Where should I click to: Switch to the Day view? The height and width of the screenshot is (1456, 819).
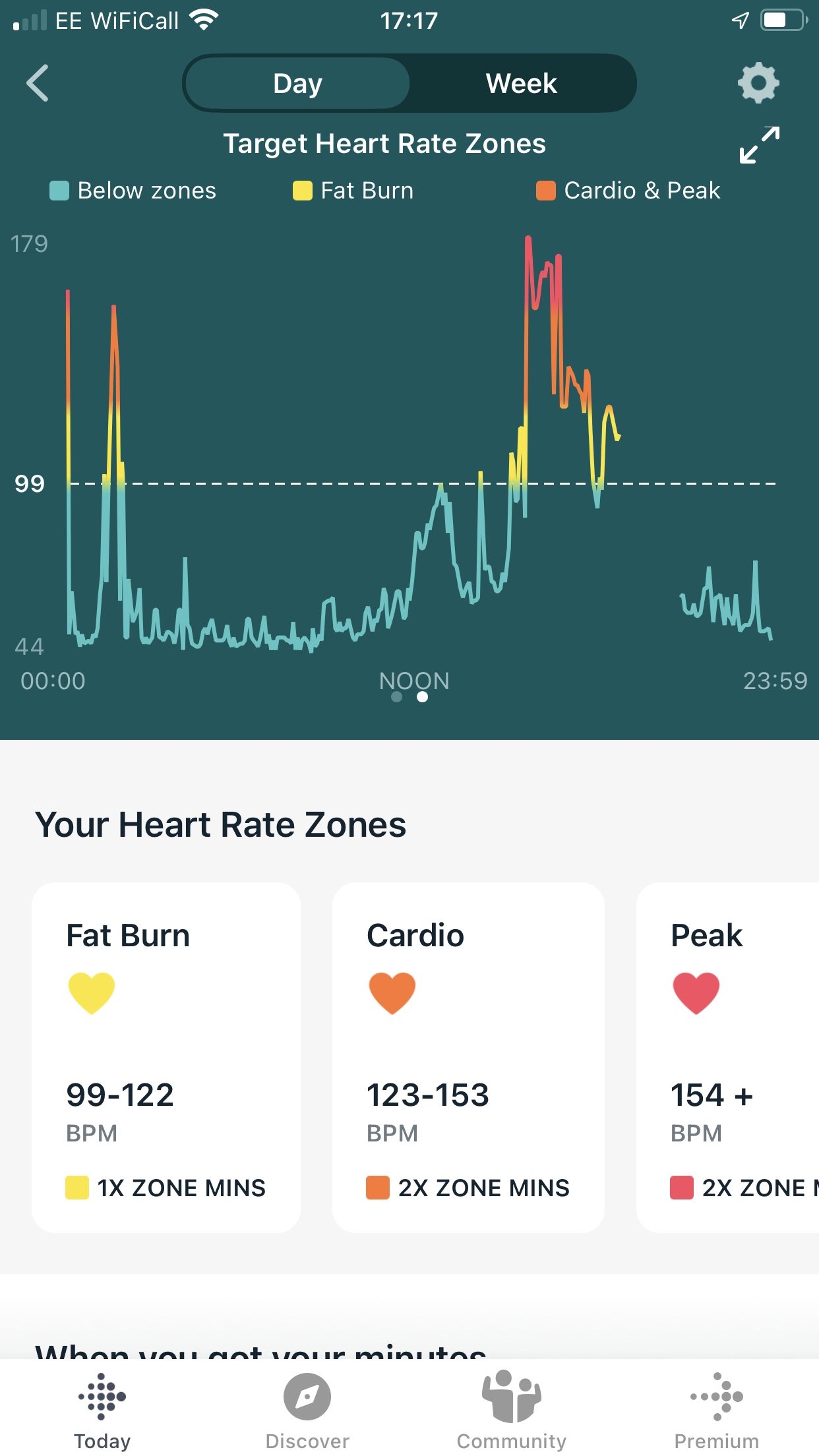pyautogui.click(x=298, y=84)
